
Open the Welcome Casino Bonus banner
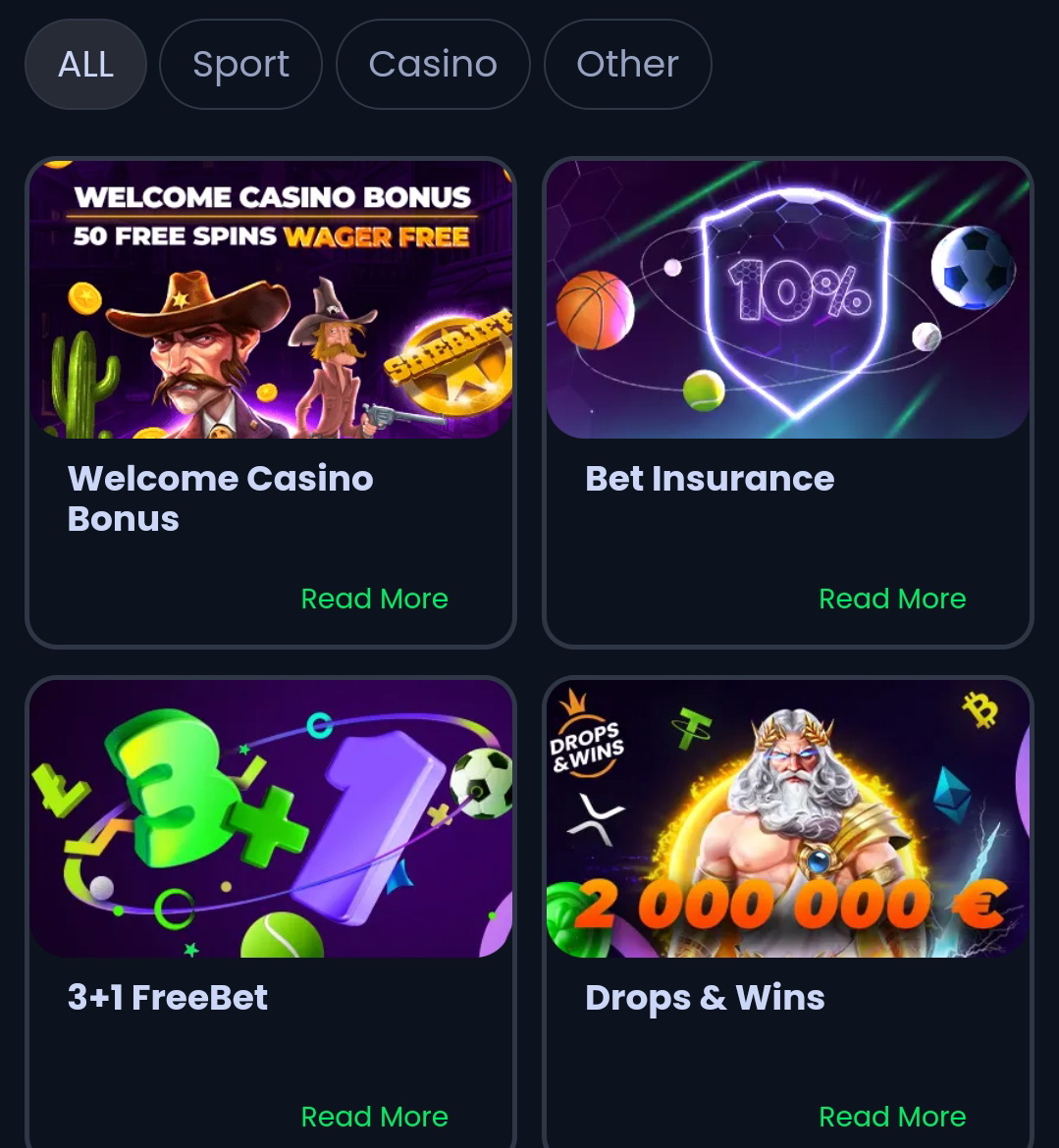click(271, 299)
